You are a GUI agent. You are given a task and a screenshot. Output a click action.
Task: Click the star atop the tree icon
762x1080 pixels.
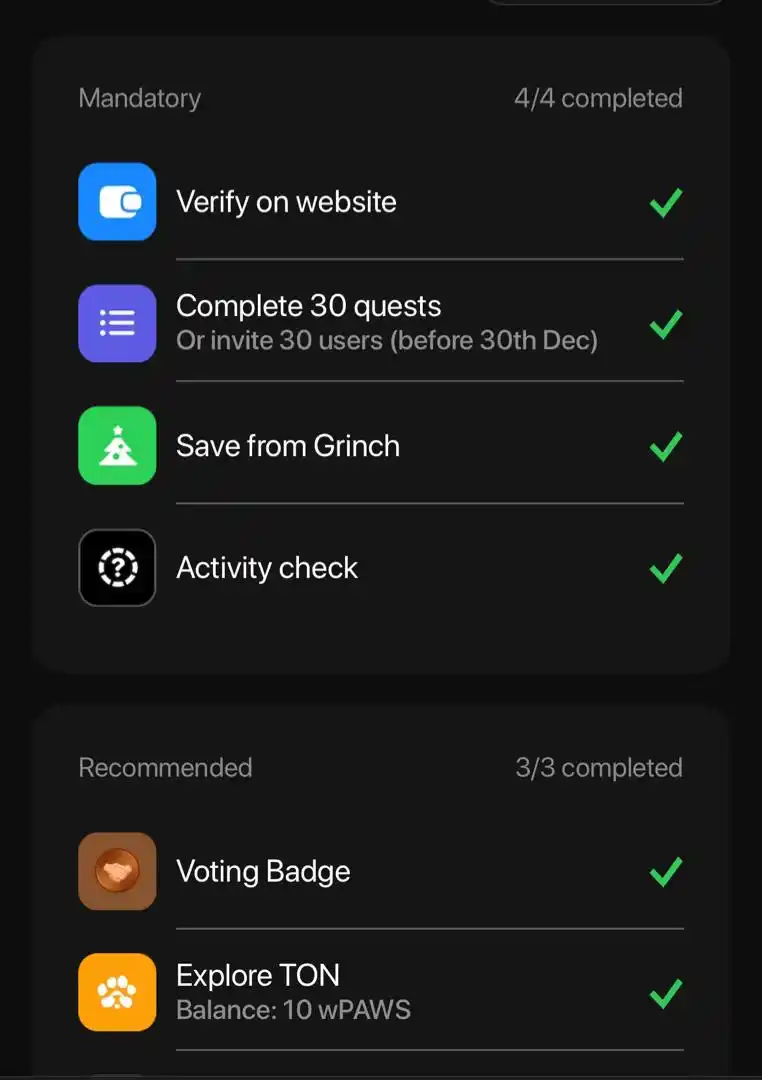pyautogui.click(x=117, y=430)
